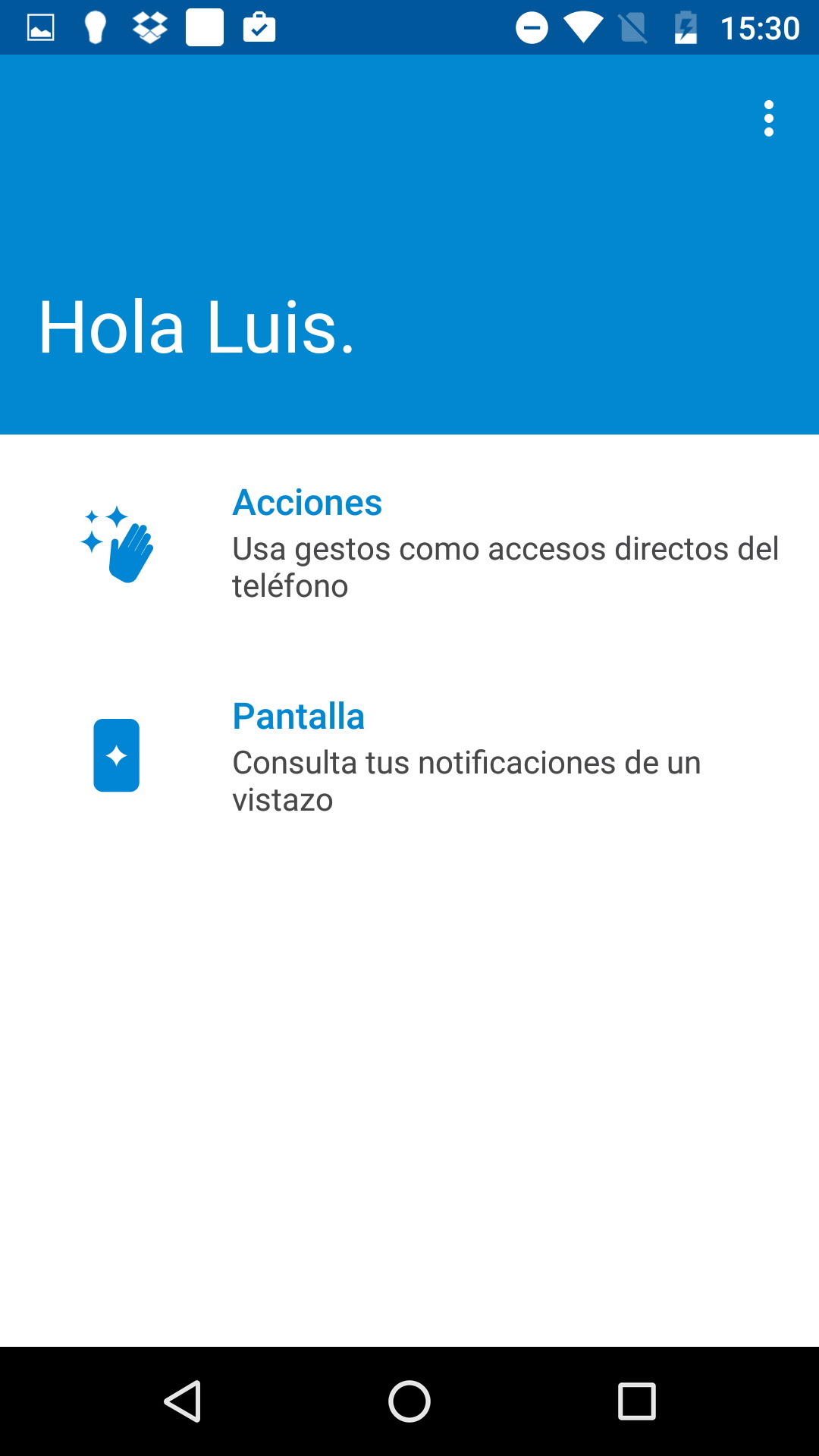Open the recent apps overview
This screenshot has height=1456, width=819.
pos(636,1401)
